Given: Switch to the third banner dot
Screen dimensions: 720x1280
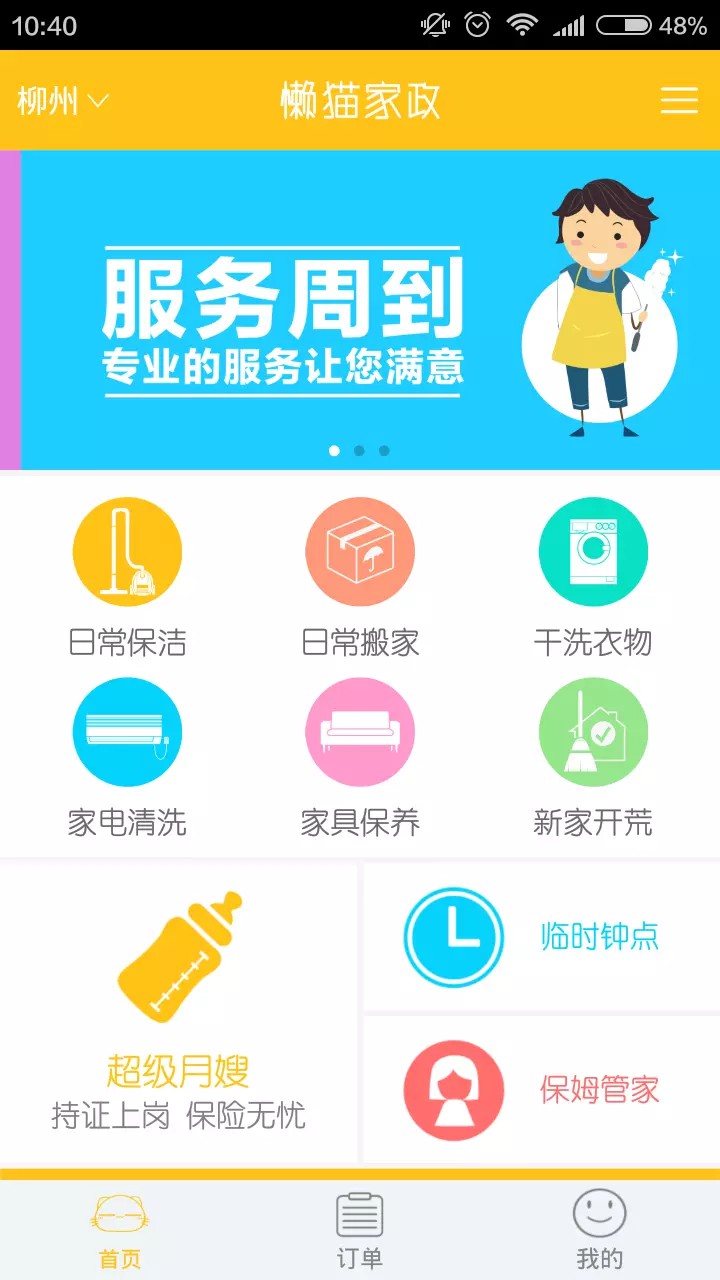Looking at the screenshot, I should pos(383,450).
